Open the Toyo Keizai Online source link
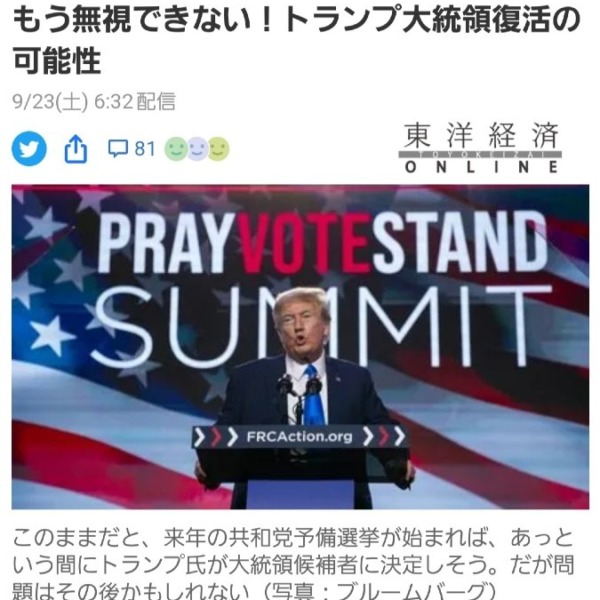This screenshot has height=600, width=600. tap(481, 148)
